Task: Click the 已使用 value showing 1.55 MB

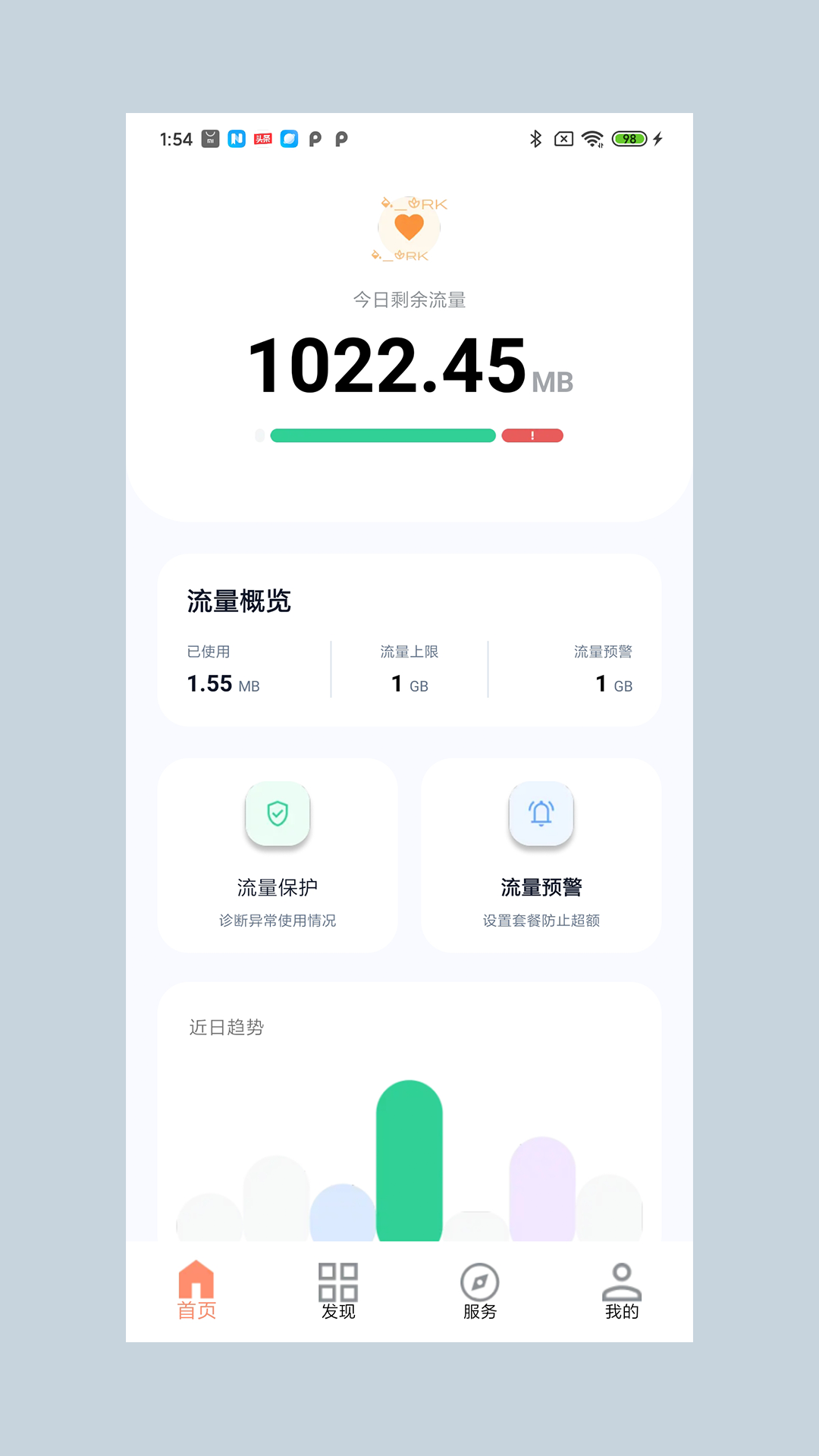Action: coord(223,682)
